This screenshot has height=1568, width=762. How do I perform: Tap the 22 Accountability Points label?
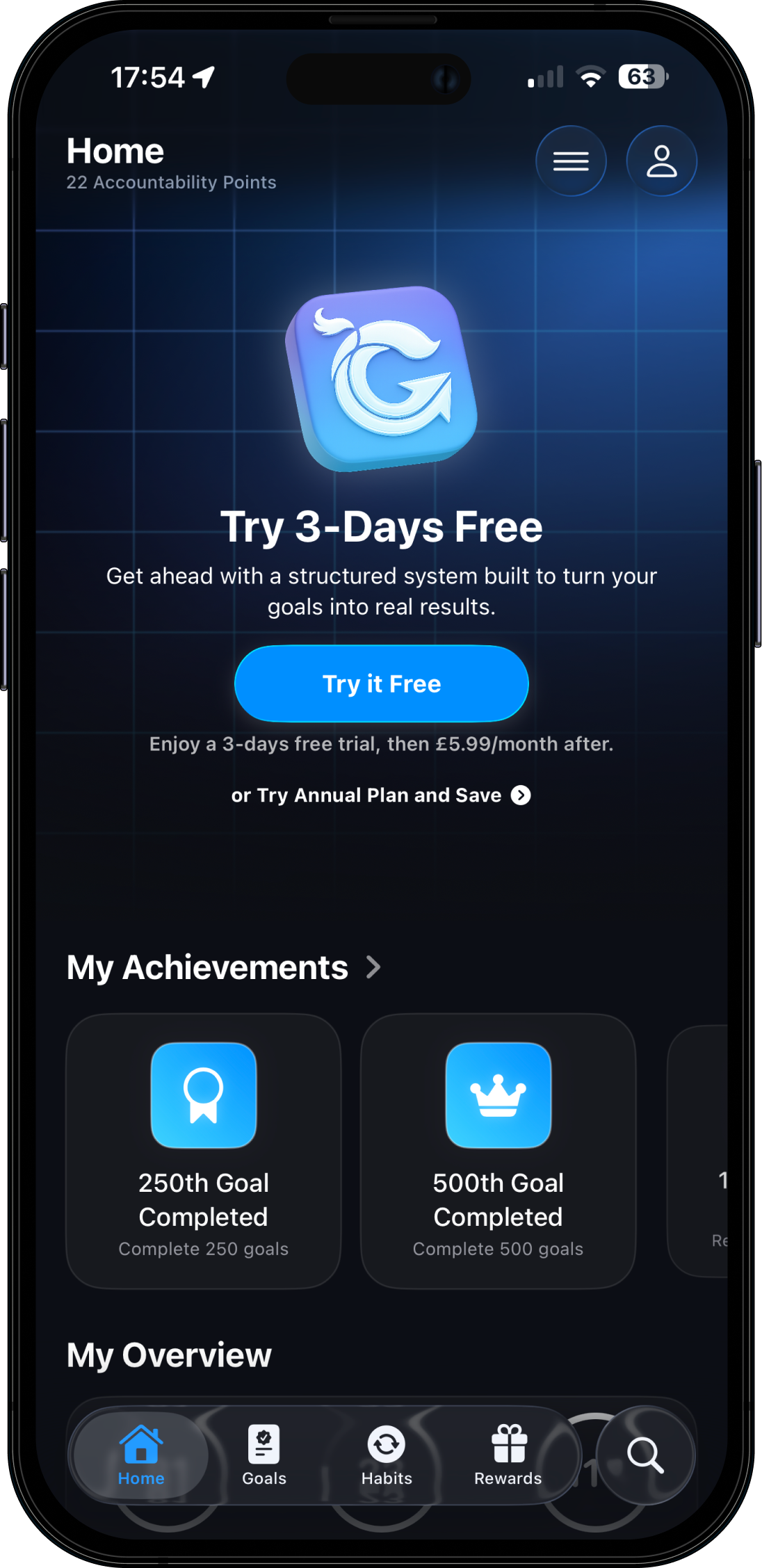170,182
